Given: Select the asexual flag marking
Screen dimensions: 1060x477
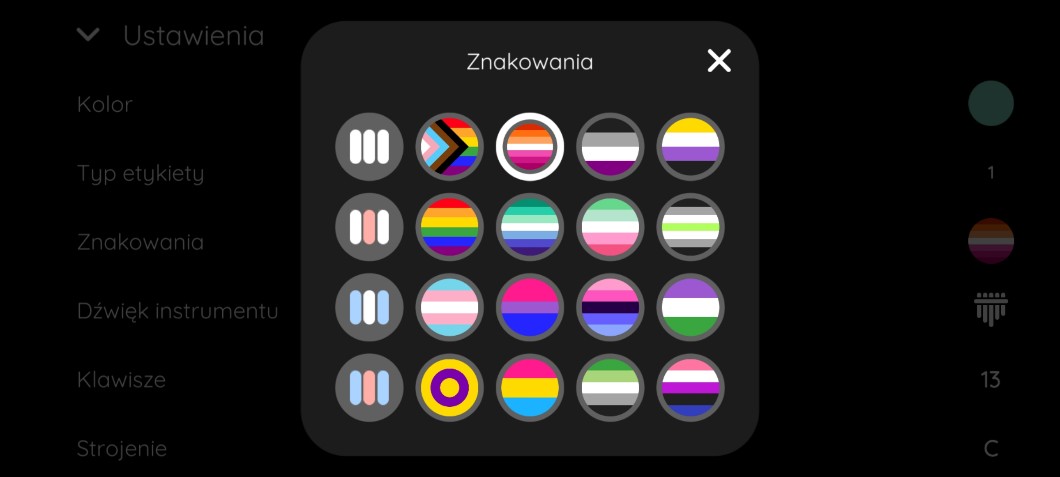Looking at the screenshot, I should click(x=610, y=146).
